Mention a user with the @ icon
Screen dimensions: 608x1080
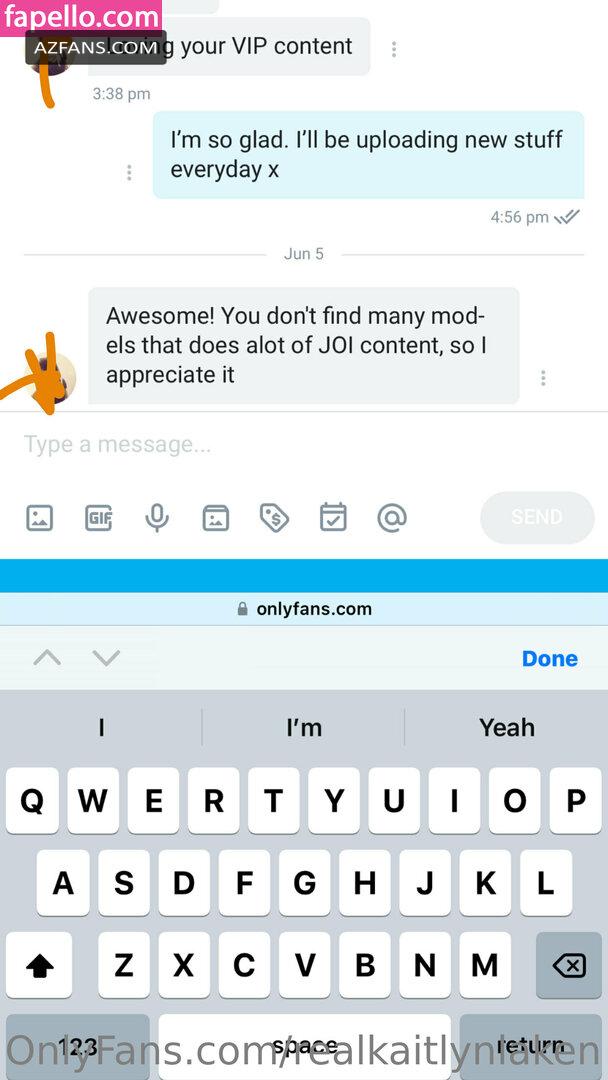coord(392,517)
